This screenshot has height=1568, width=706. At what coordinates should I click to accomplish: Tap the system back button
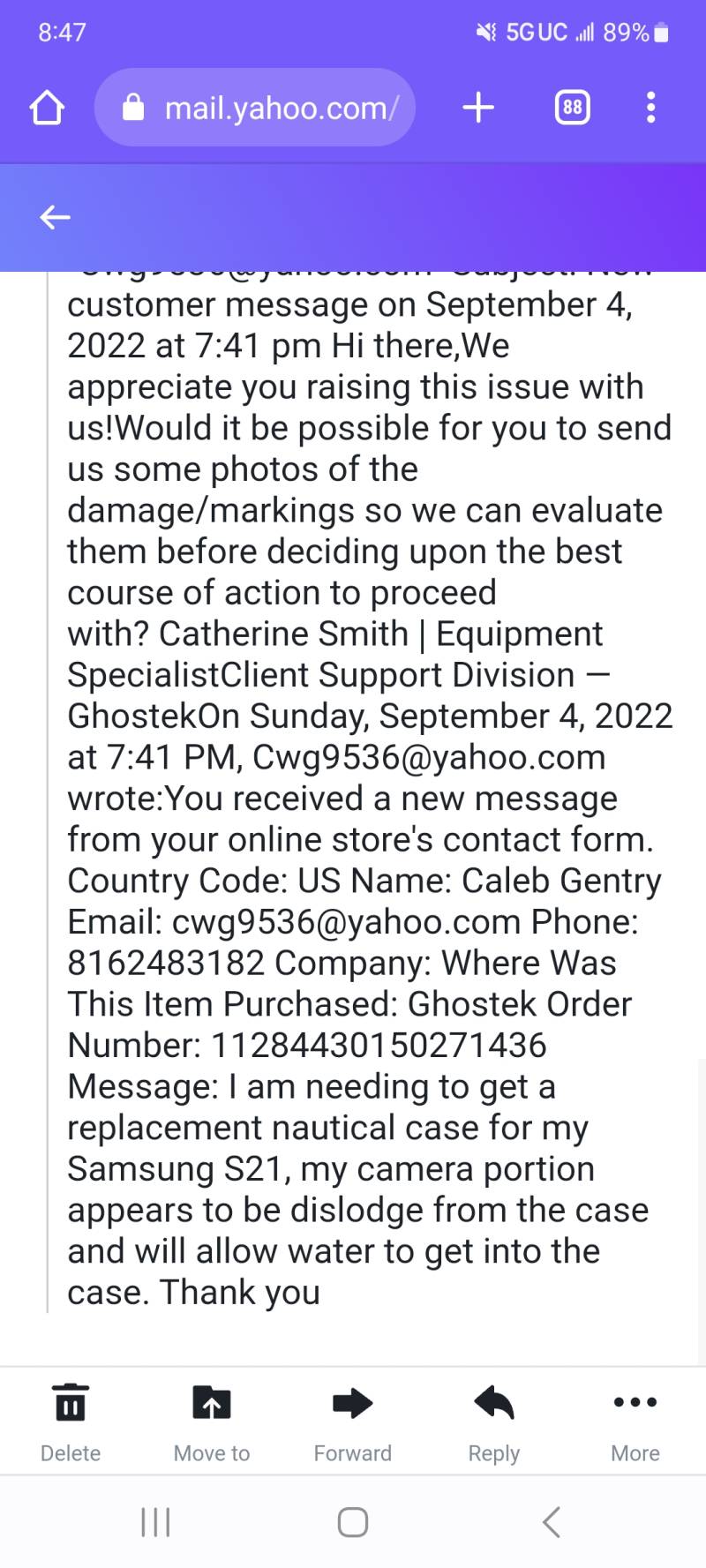tap(552, 1522)
